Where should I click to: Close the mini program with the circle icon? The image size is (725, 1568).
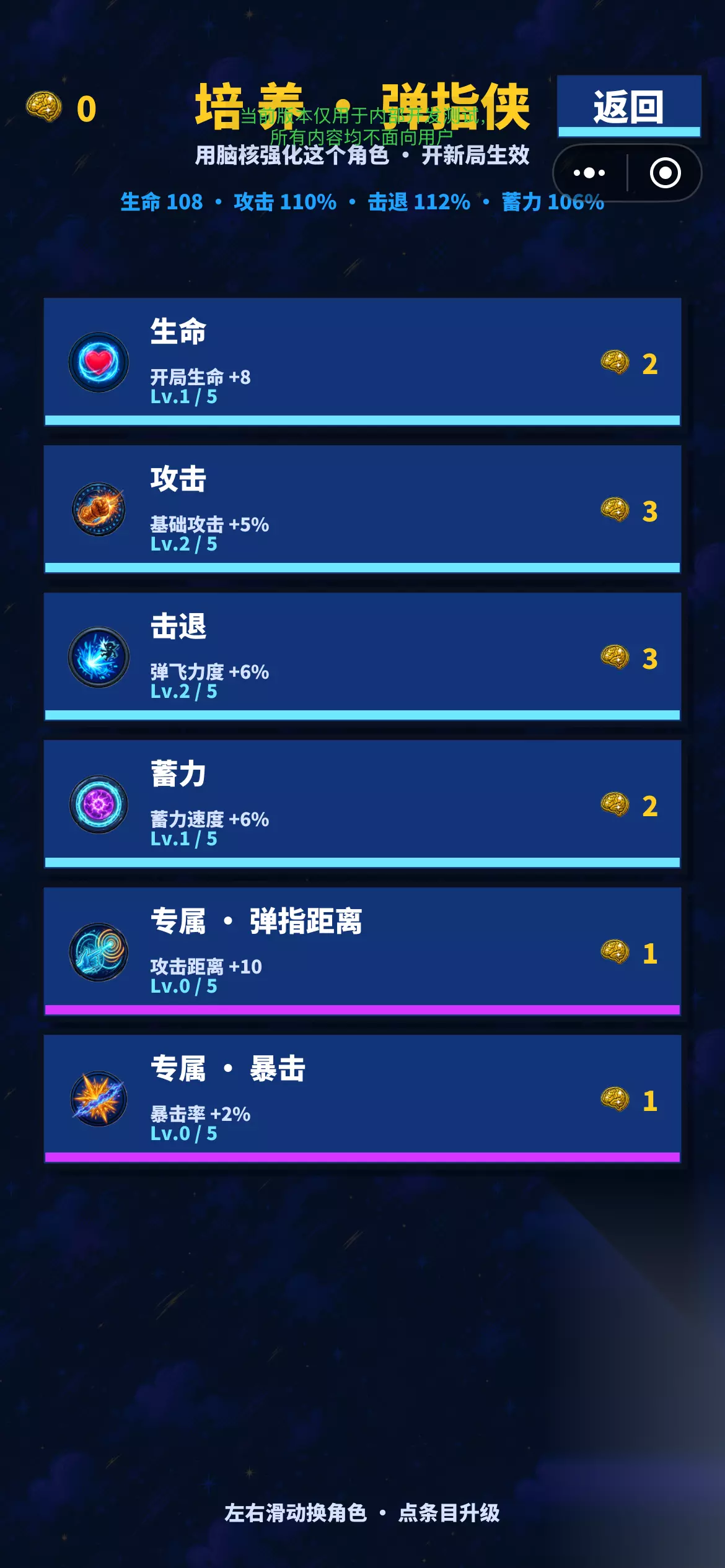pos(665,173)
